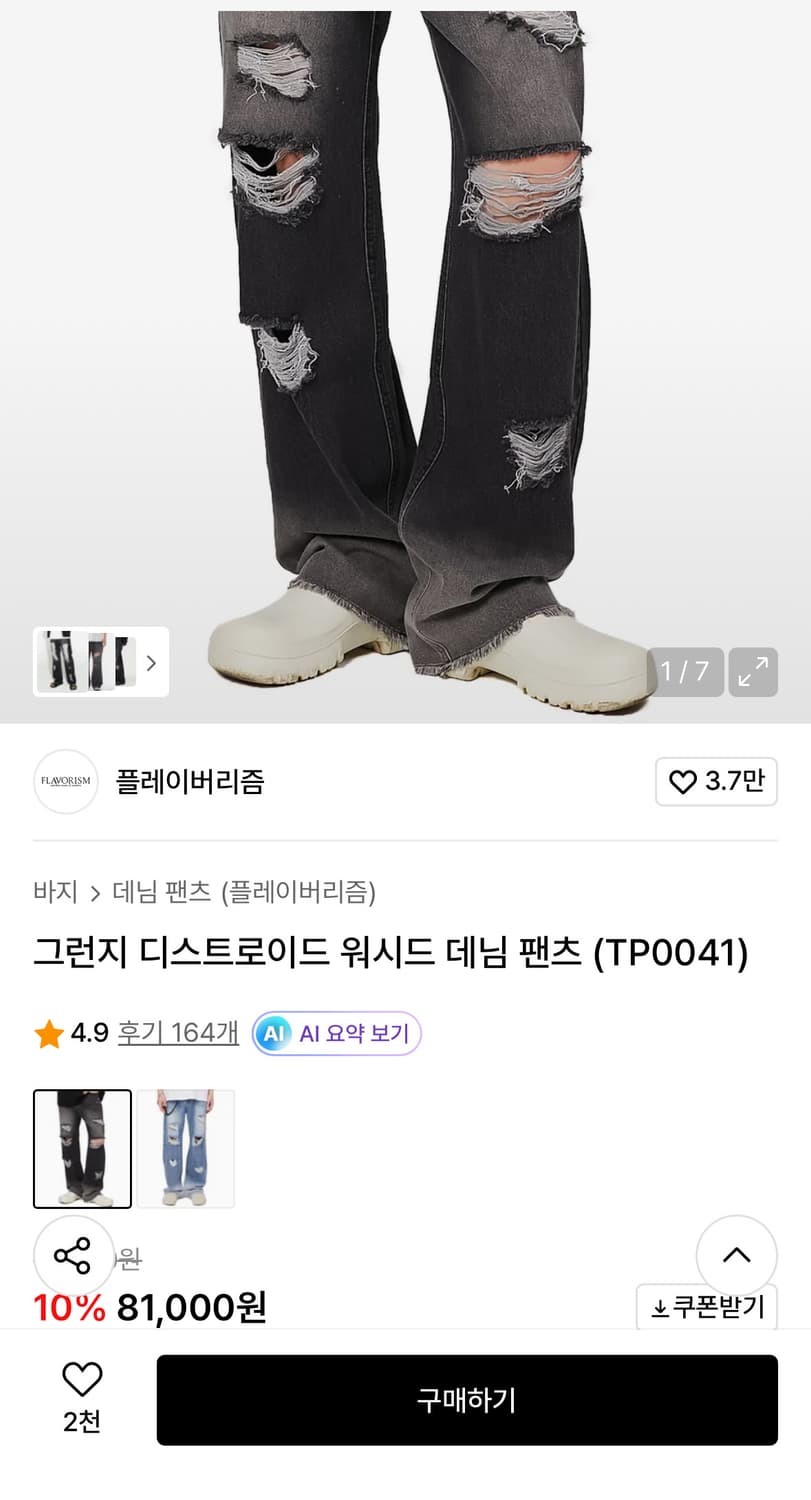The image size is (811, 1500).
Task: Tap the share icon to share this product
Action: [71, 1257]
